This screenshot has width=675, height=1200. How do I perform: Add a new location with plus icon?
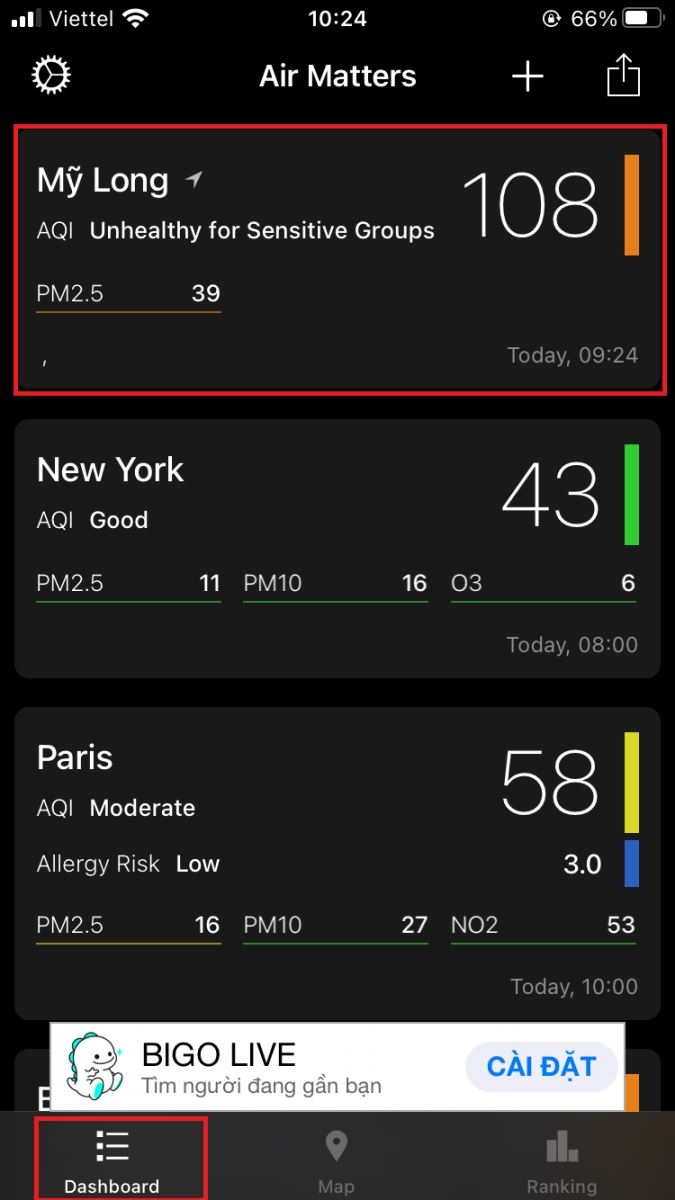point(528,76)
